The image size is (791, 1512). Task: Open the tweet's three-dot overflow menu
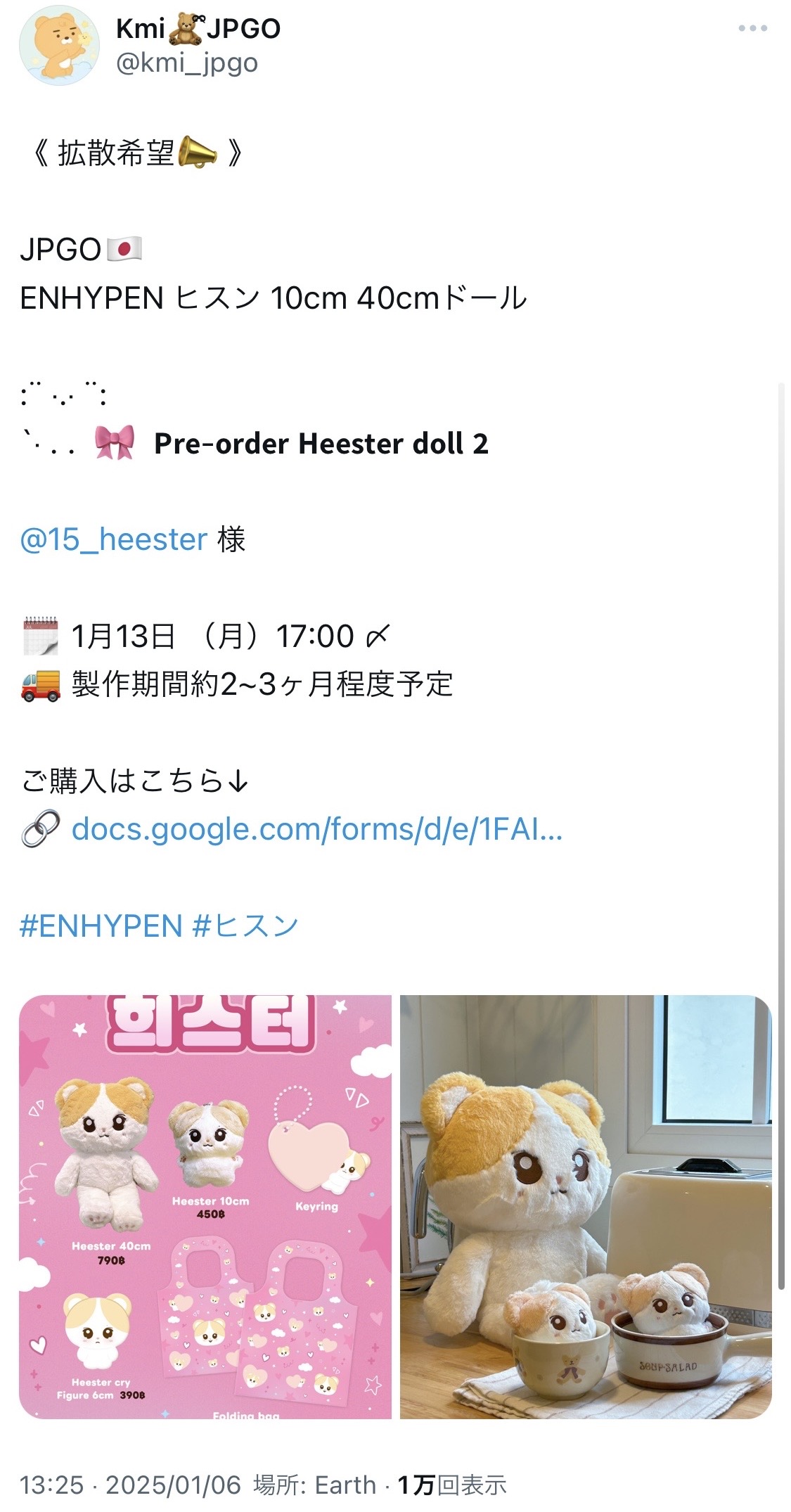(x=752, y=29)
